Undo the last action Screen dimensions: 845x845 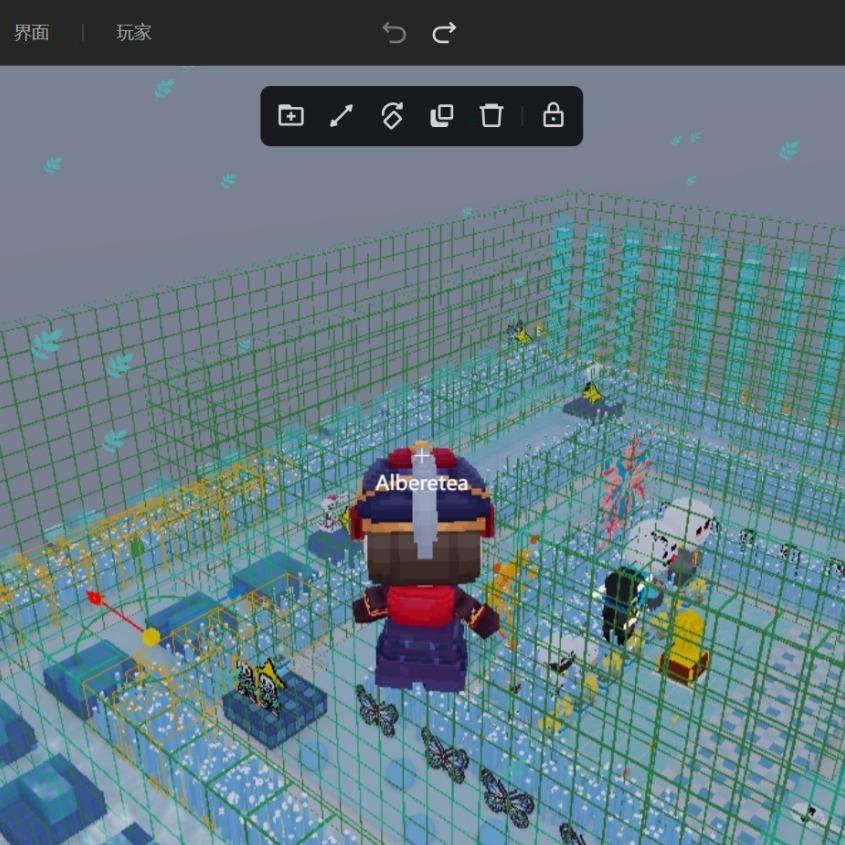pos(394,33)
